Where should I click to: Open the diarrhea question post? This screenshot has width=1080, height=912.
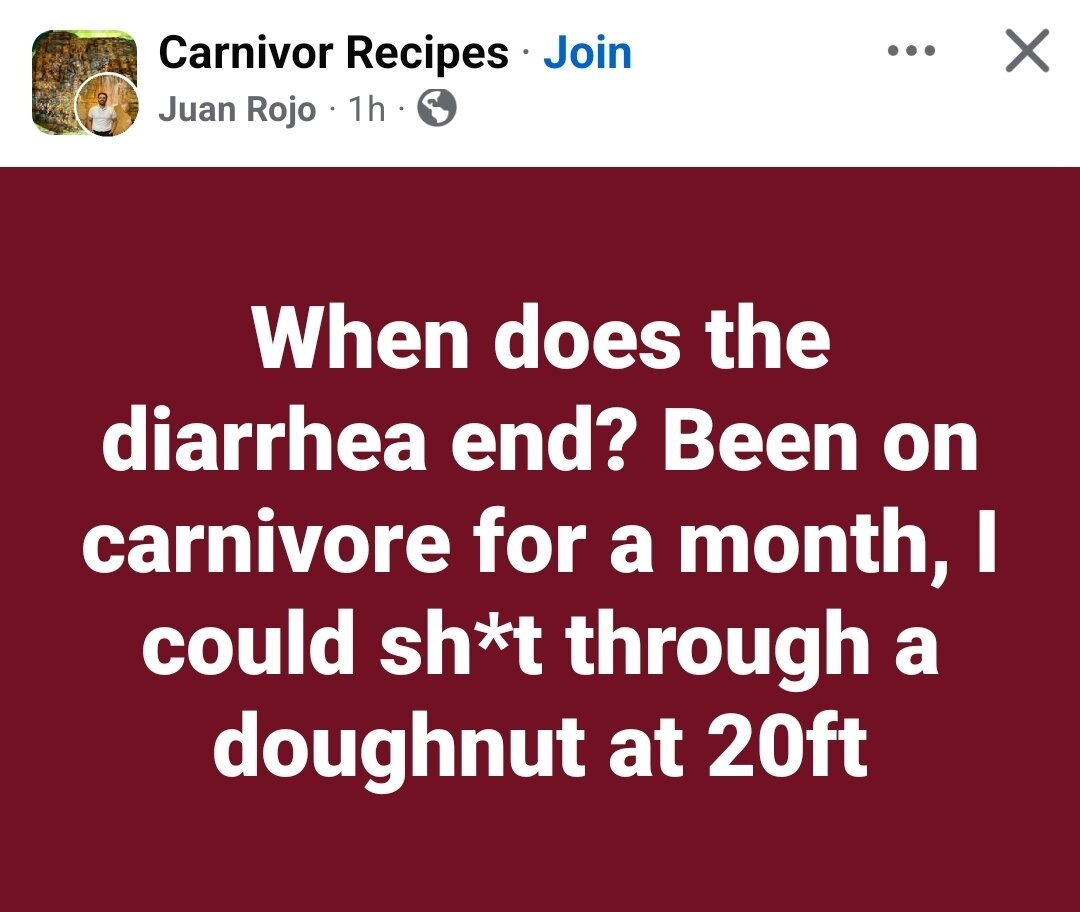pos(540,540)
